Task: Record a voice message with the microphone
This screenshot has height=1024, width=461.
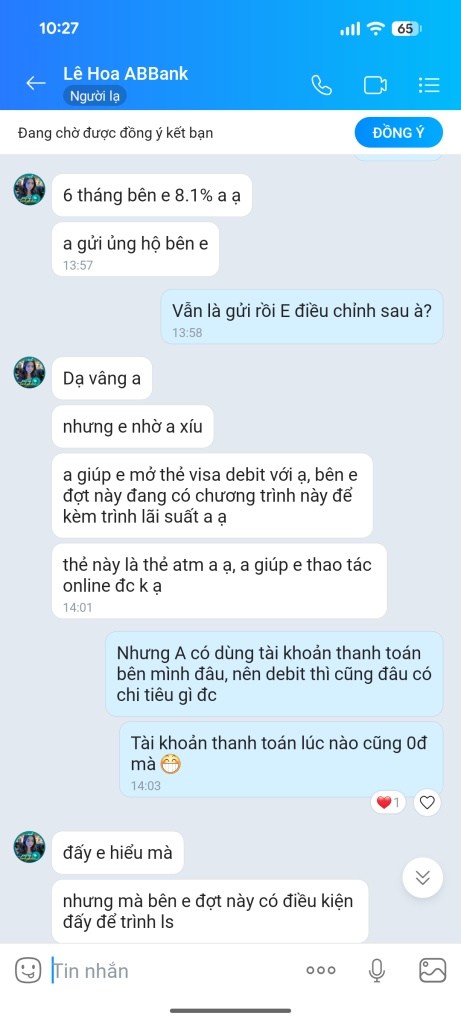Action: [x=376, y=970]
